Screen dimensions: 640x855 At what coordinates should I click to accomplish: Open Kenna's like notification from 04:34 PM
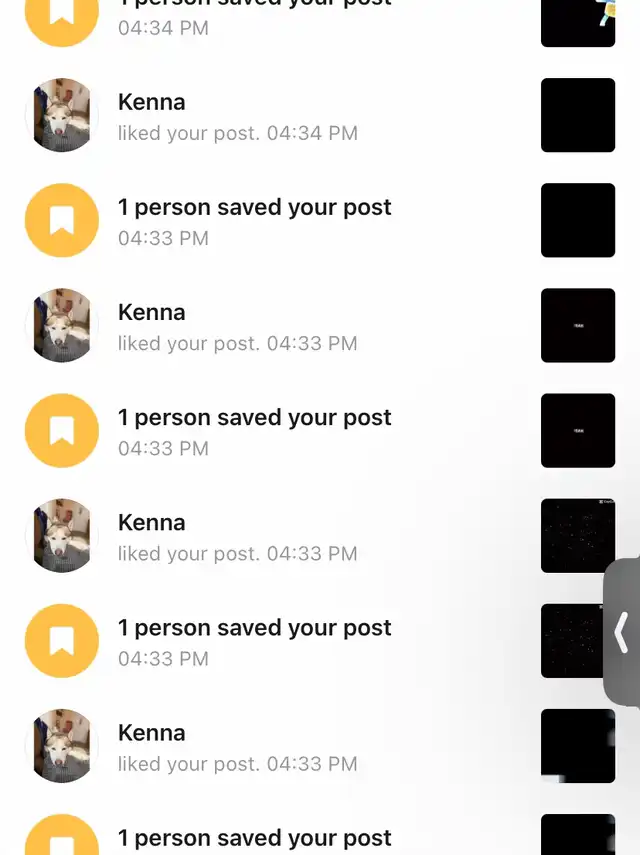[x=237, y=117]
